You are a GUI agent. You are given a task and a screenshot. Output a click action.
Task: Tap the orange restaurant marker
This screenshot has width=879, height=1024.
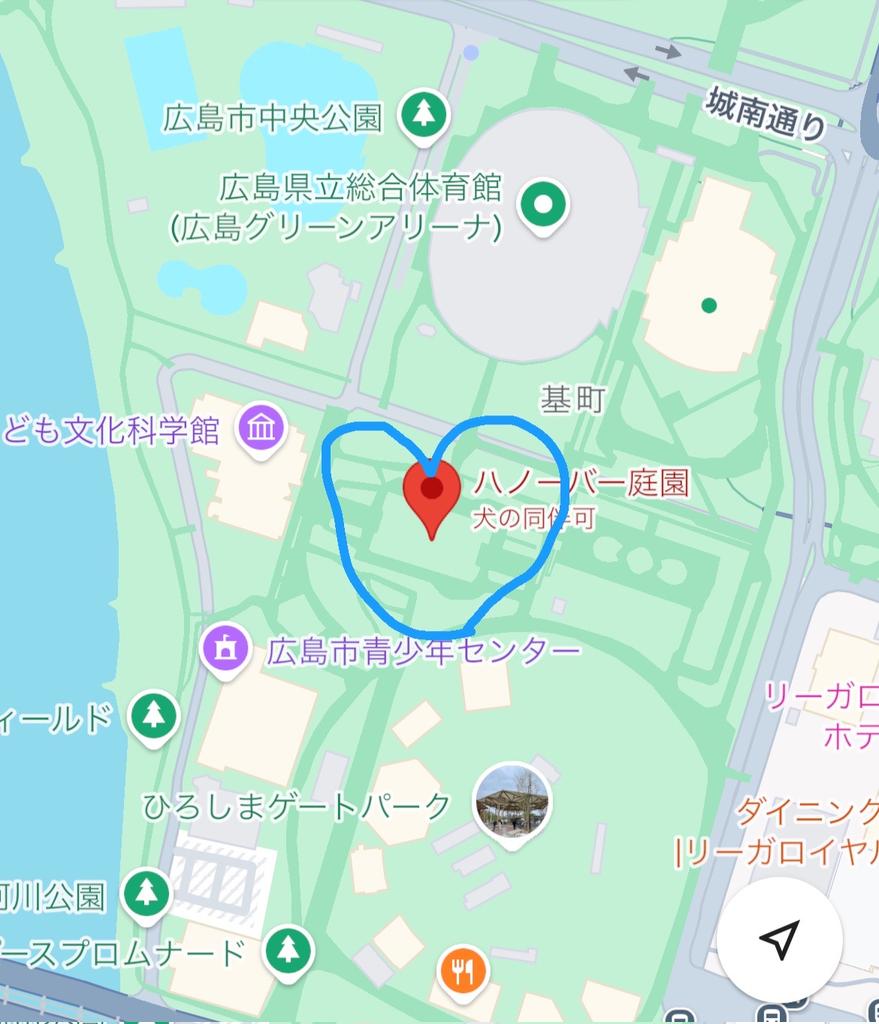[462, 969]
